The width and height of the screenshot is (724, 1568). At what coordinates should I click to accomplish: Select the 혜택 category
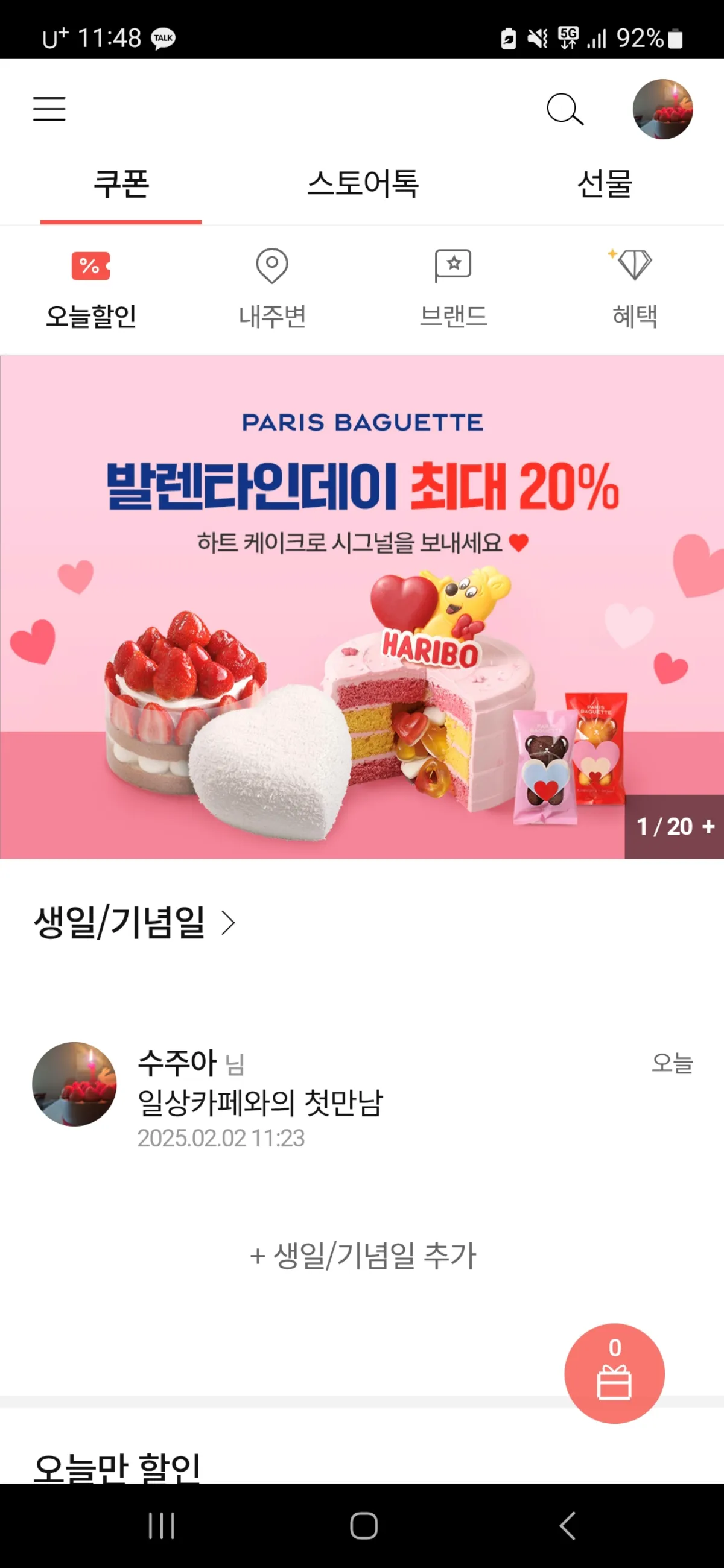pyautogui.click(x=635, y=289)
